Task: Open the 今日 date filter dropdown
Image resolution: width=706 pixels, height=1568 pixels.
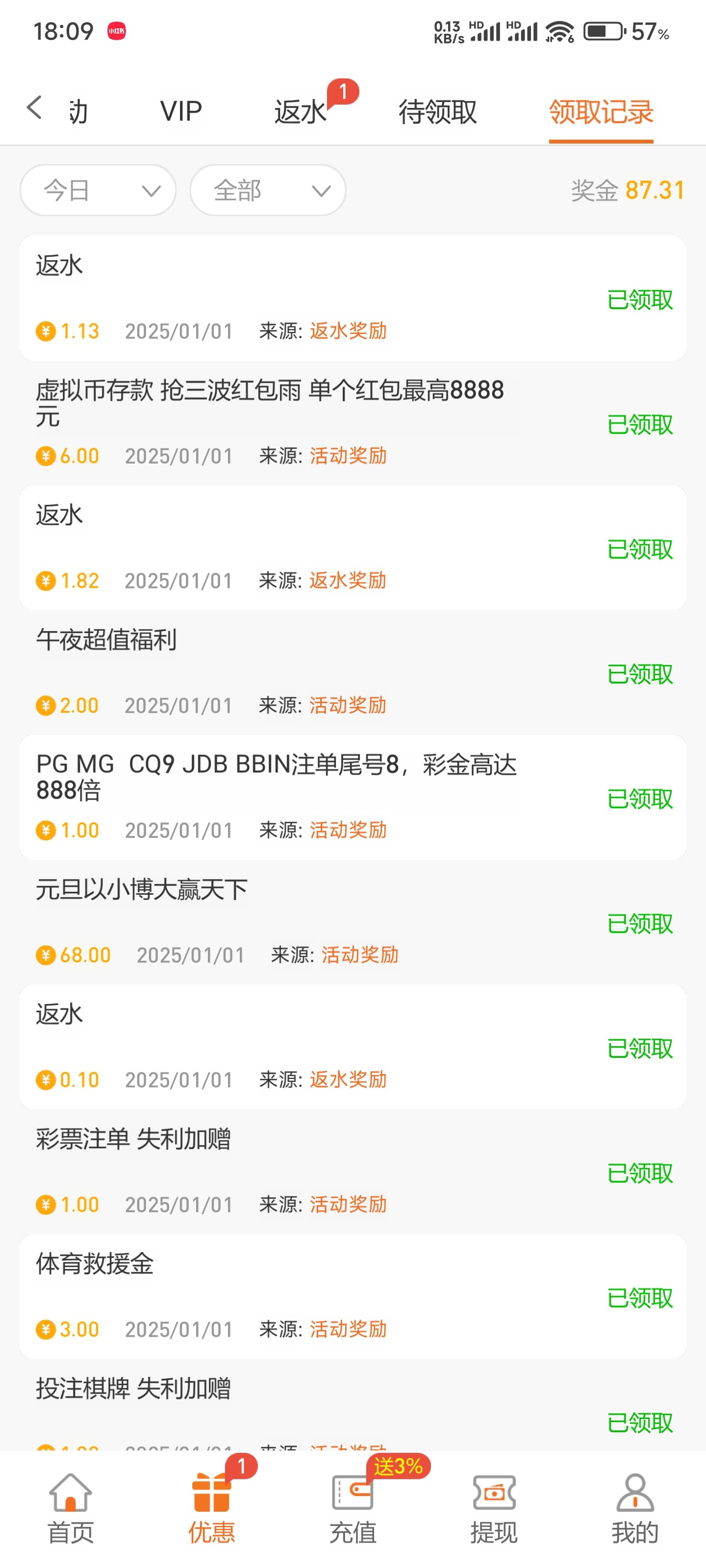Action: click(x=98, y=191)
